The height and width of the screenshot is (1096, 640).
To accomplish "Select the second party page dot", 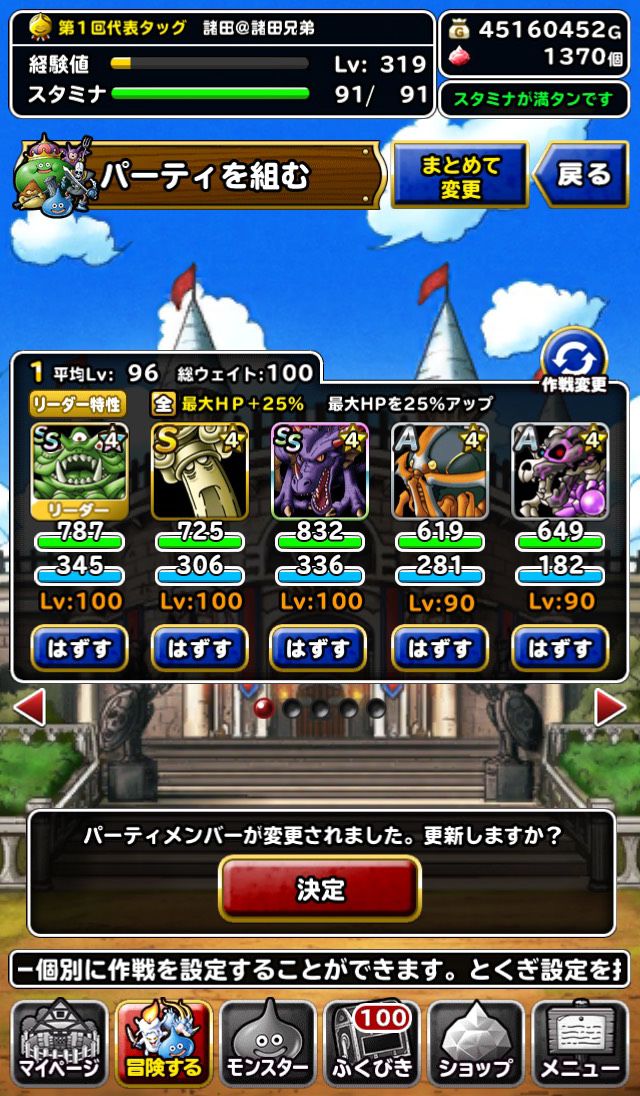I will pos(292,708).
